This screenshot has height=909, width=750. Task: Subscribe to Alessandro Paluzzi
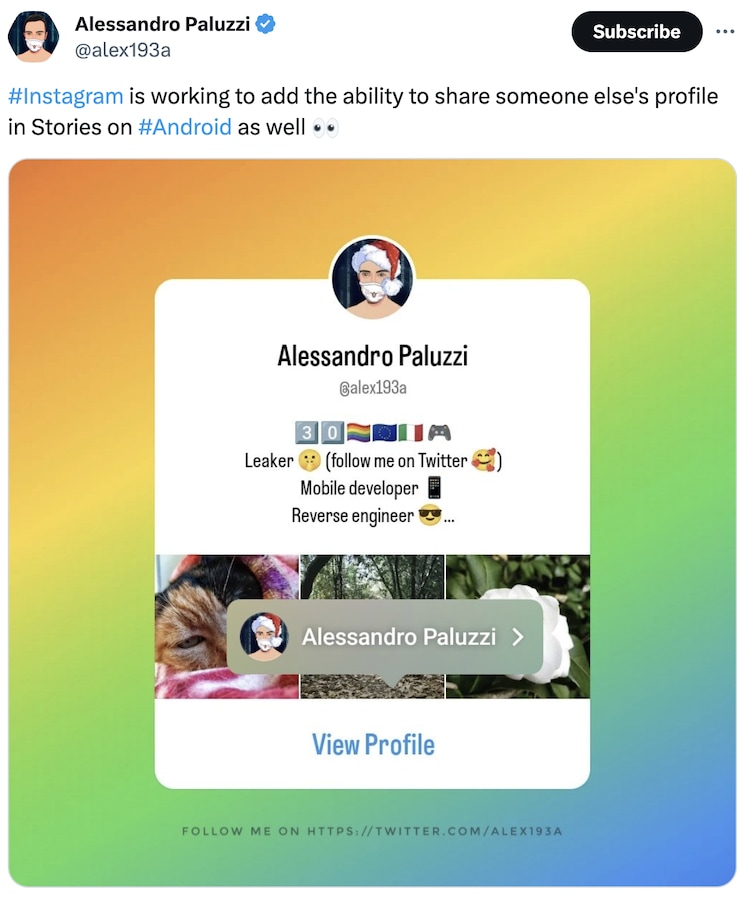636,32
